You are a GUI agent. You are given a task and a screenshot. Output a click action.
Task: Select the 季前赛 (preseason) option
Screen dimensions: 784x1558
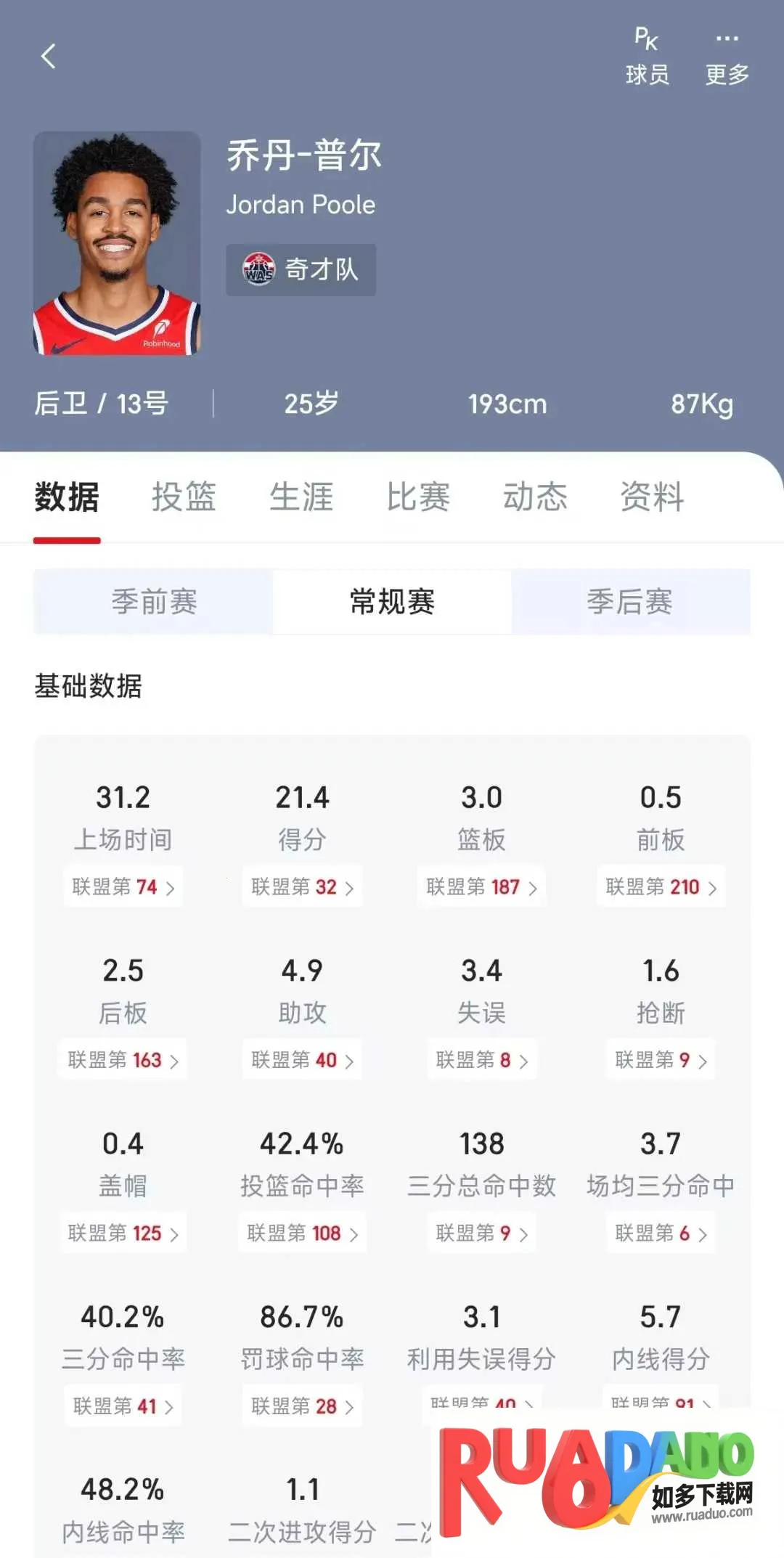pos(154,603)
